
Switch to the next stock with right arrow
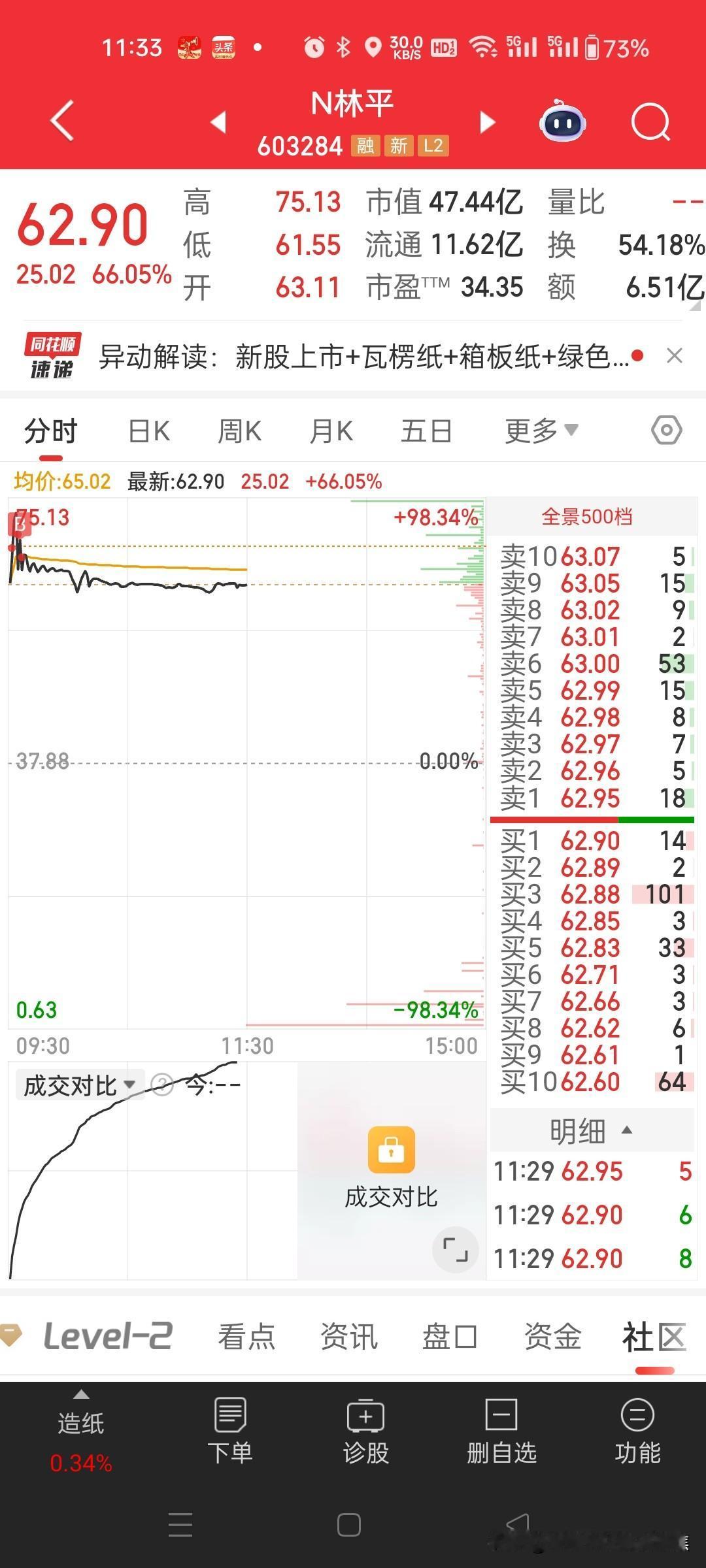click(x=486, y=123)
